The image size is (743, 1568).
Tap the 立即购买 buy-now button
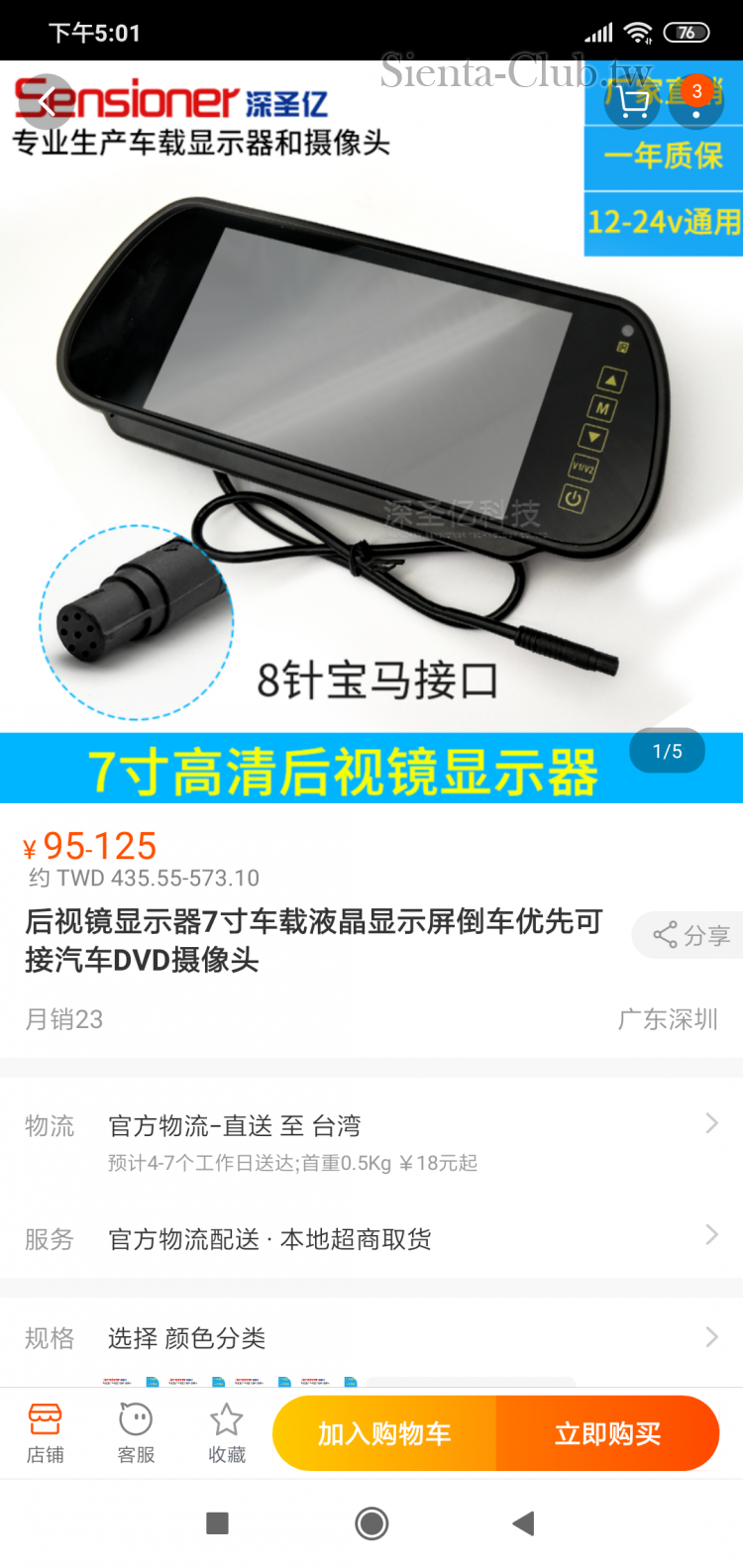tap(607, 1432)
